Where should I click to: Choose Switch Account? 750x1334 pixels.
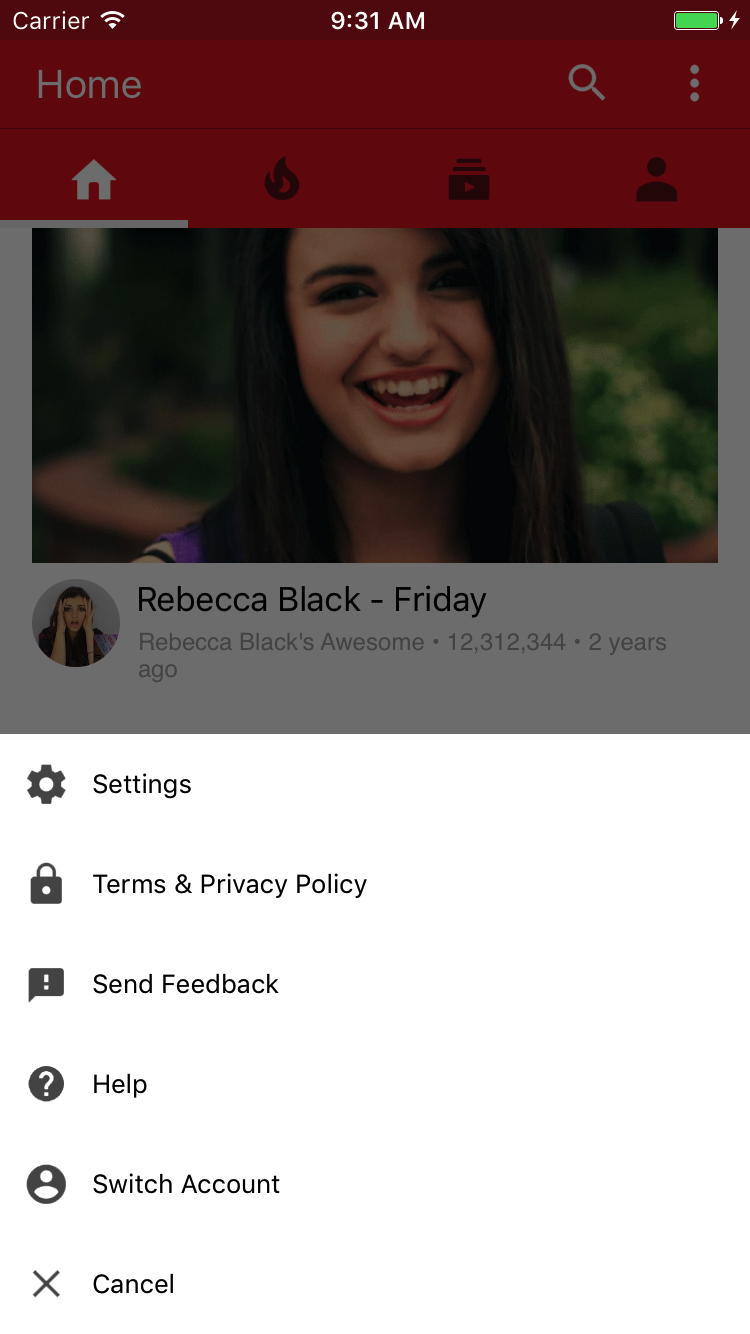tap(186, 1184)
